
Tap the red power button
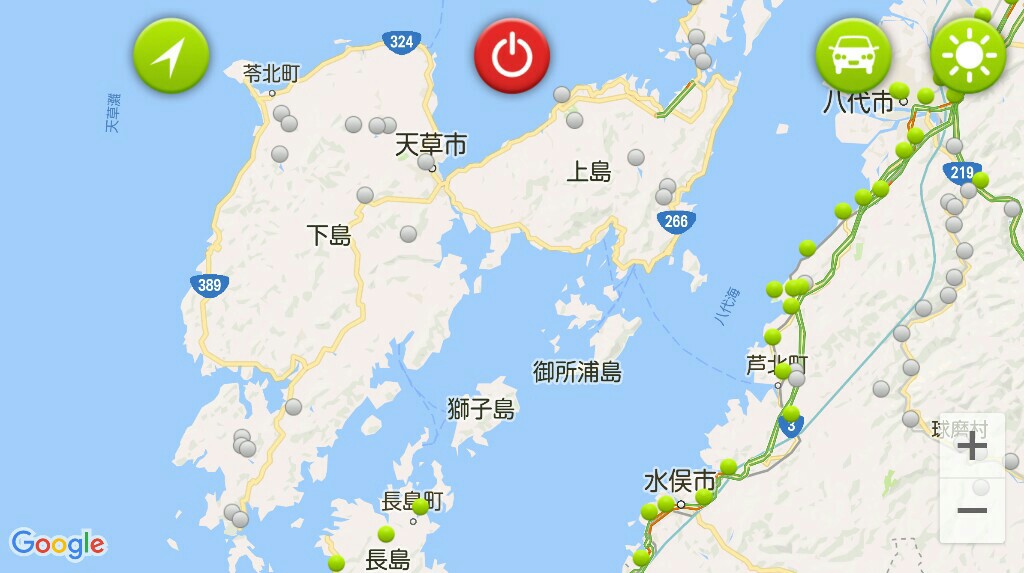512,56
